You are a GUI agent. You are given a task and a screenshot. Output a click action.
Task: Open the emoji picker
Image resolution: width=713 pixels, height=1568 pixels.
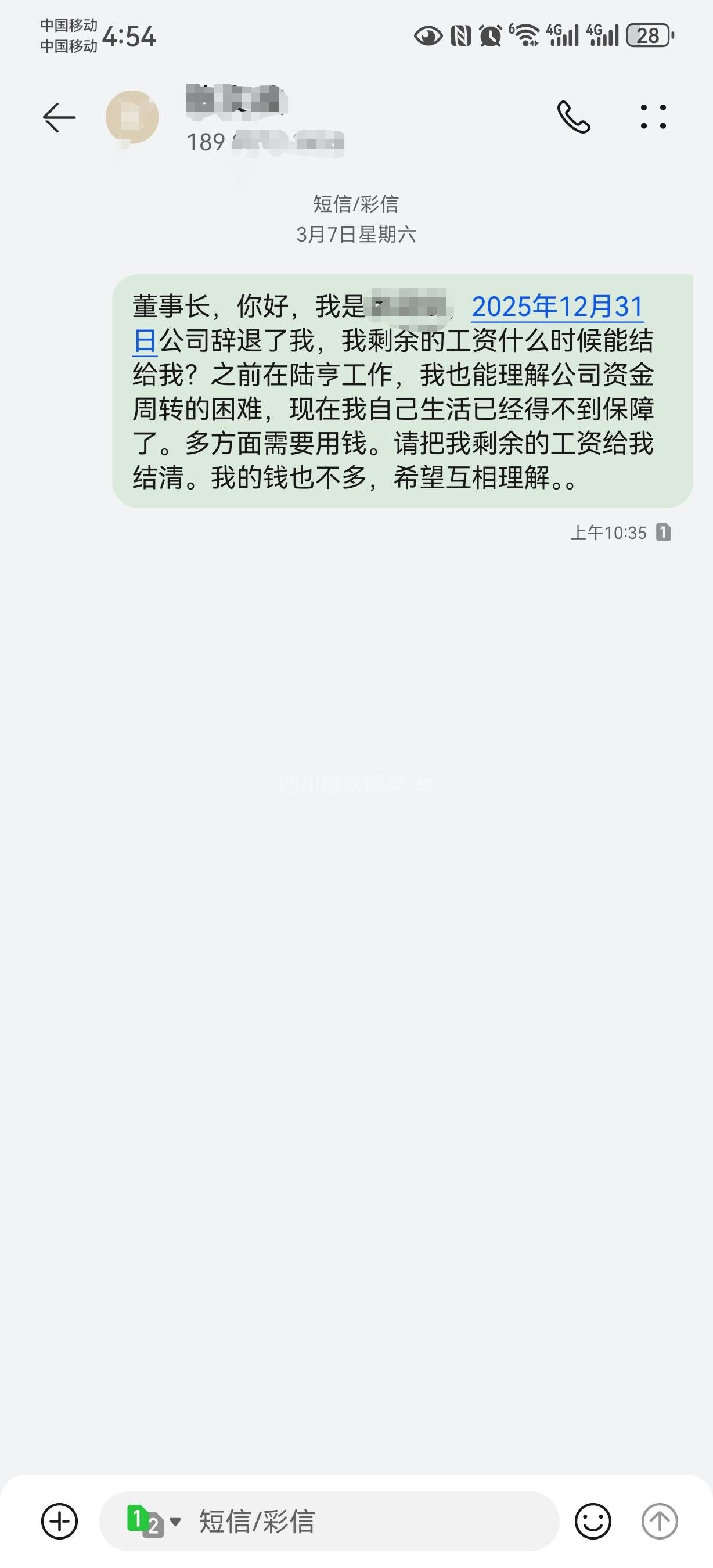tap(593, 1520)
